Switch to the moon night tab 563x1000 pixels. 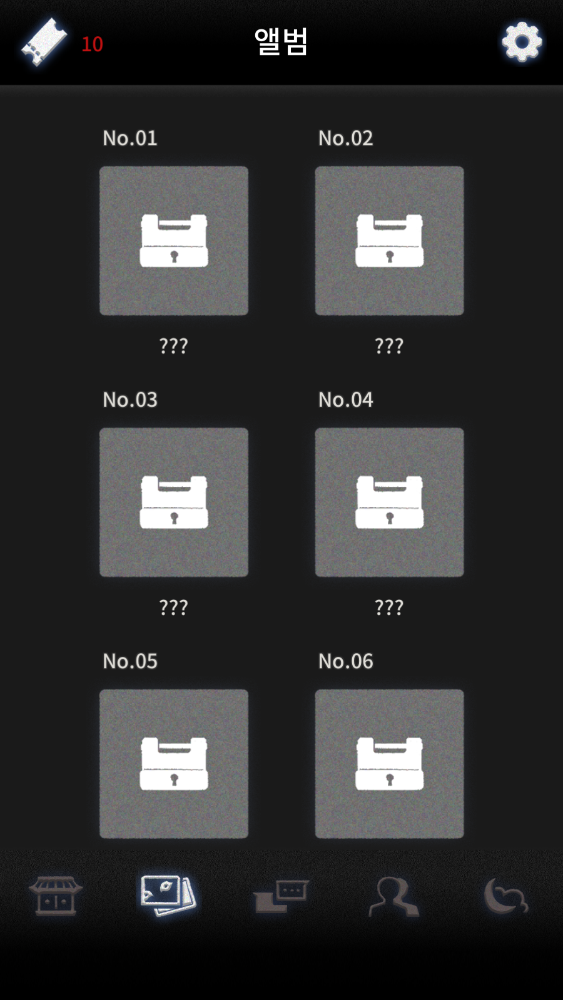tap(506, 896)
